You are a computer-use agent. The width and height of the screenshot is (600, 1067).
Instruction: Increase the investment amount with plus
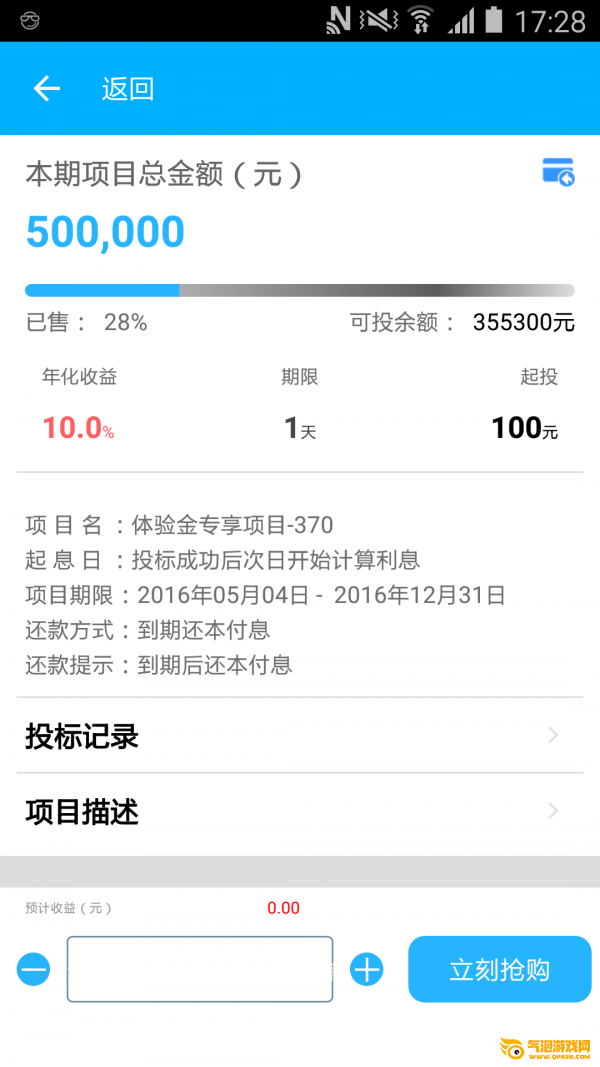pyautogui.click(x=367, y=969)
